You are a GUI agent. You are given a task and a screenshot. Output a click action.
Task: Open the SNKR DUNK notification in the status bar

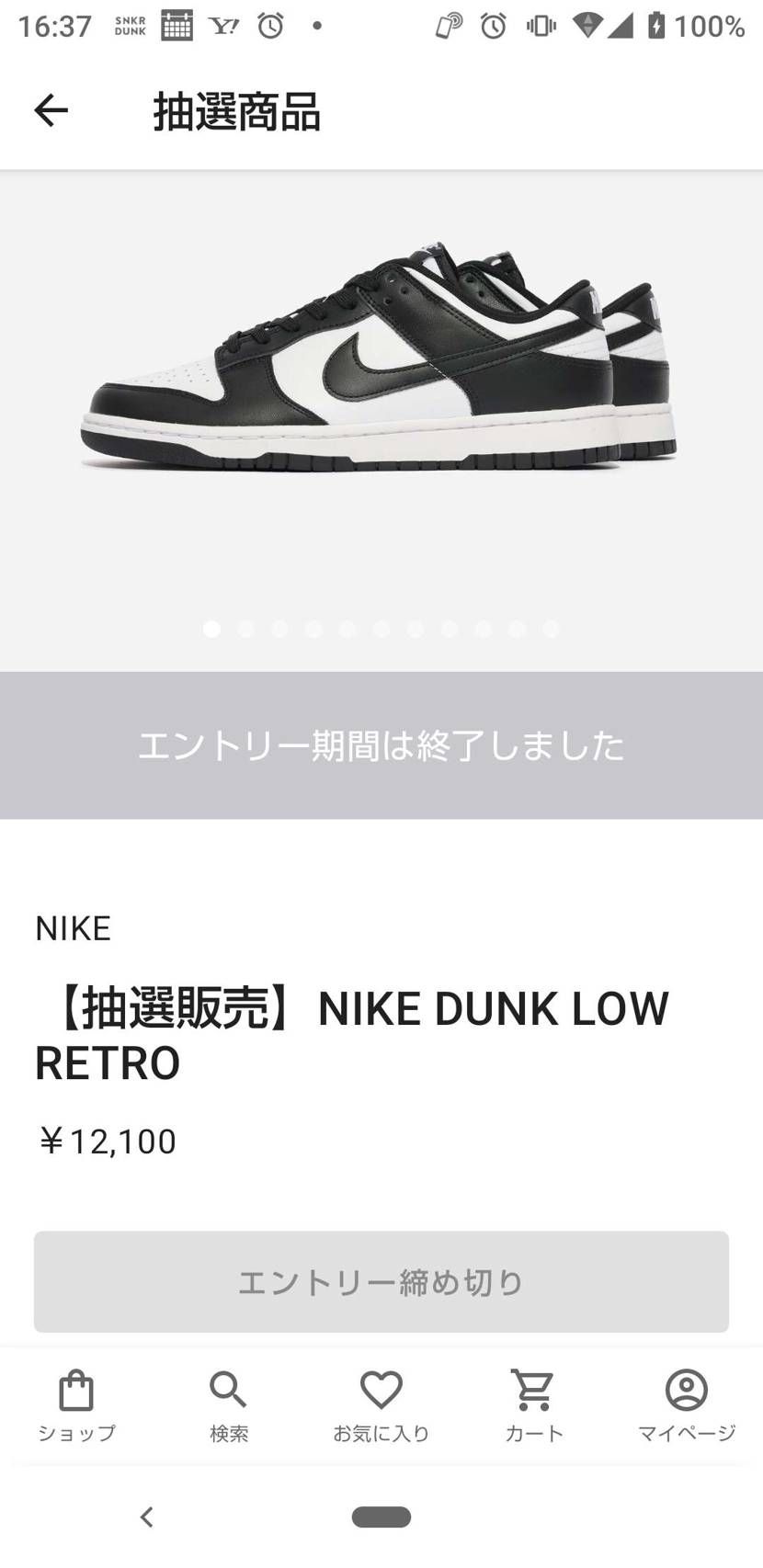coord(129,25)
